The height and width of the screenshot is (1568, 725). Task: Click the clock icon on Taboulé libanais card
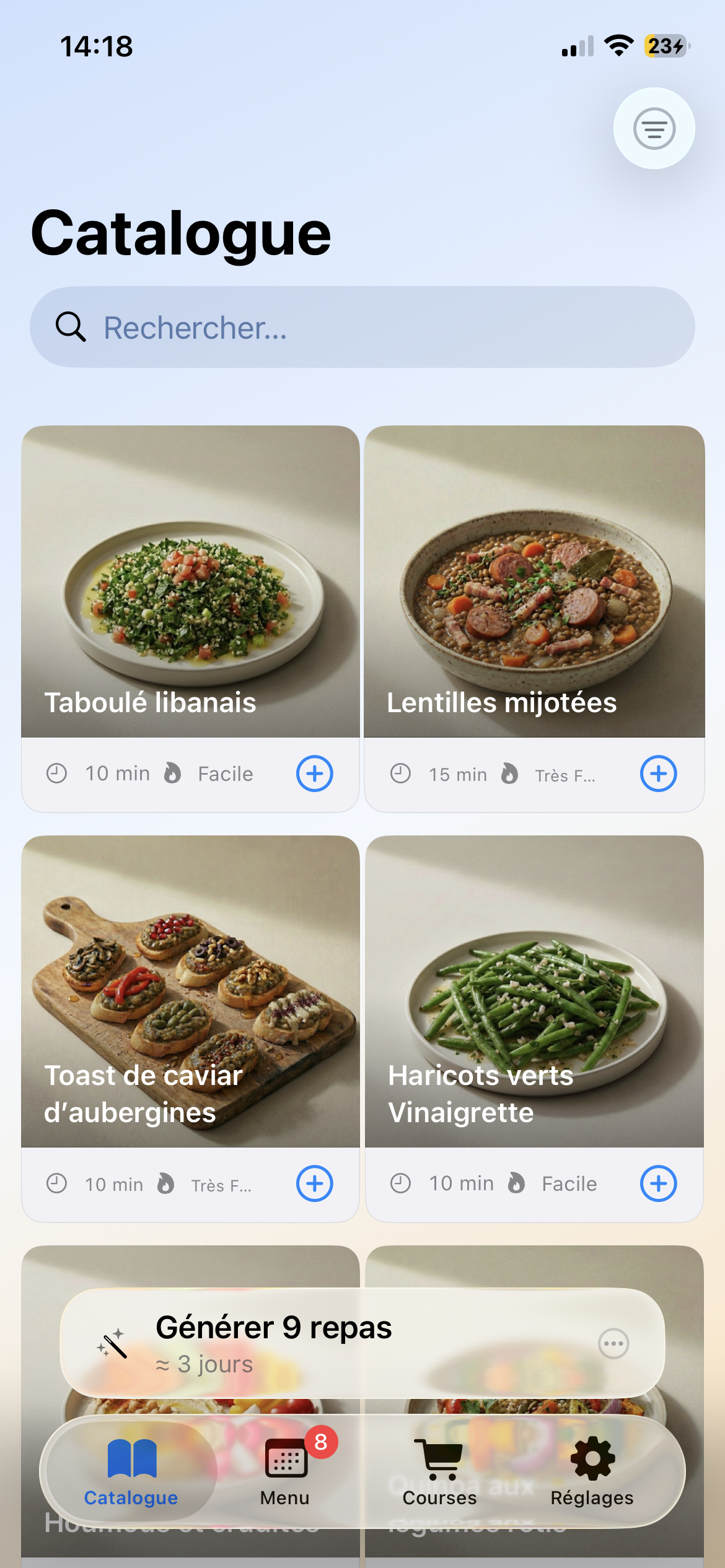56,773
